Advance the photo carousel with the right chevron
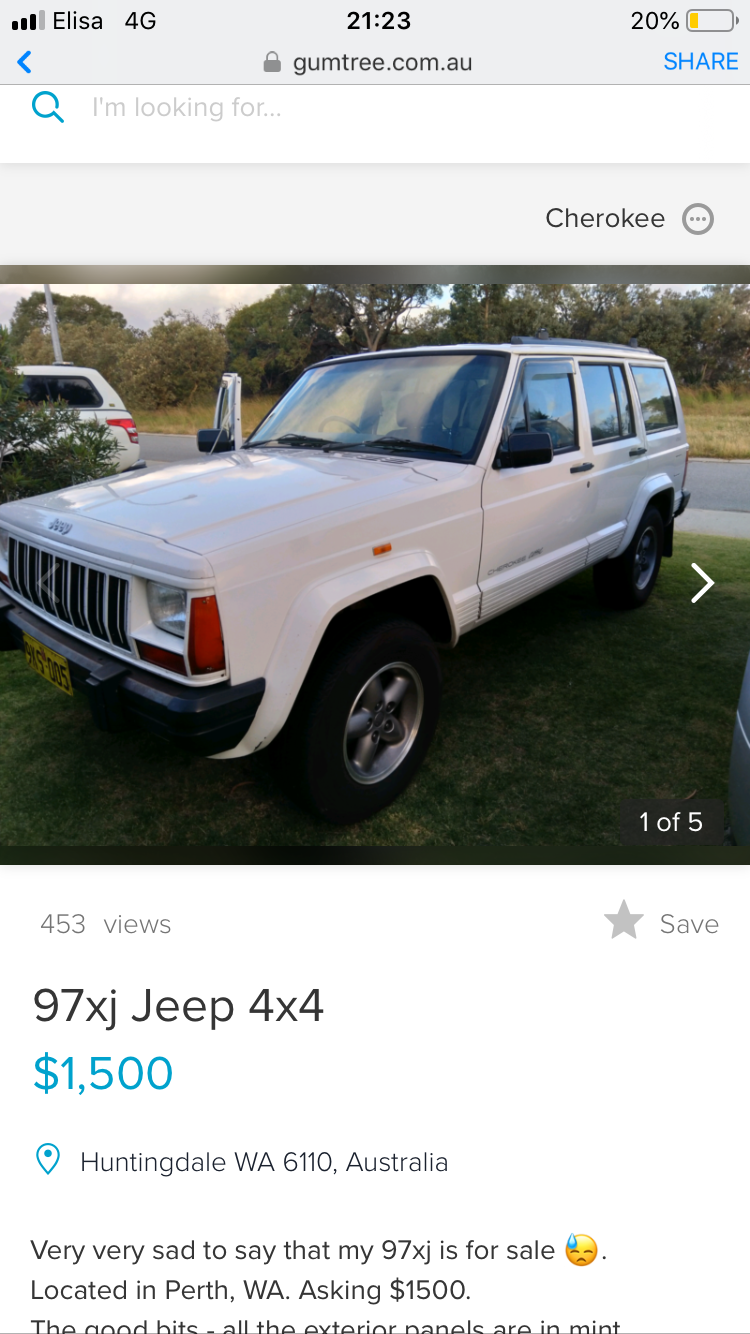Image resolution: width=750 pixels, height=1334 pixels. [x=703, y=582]
